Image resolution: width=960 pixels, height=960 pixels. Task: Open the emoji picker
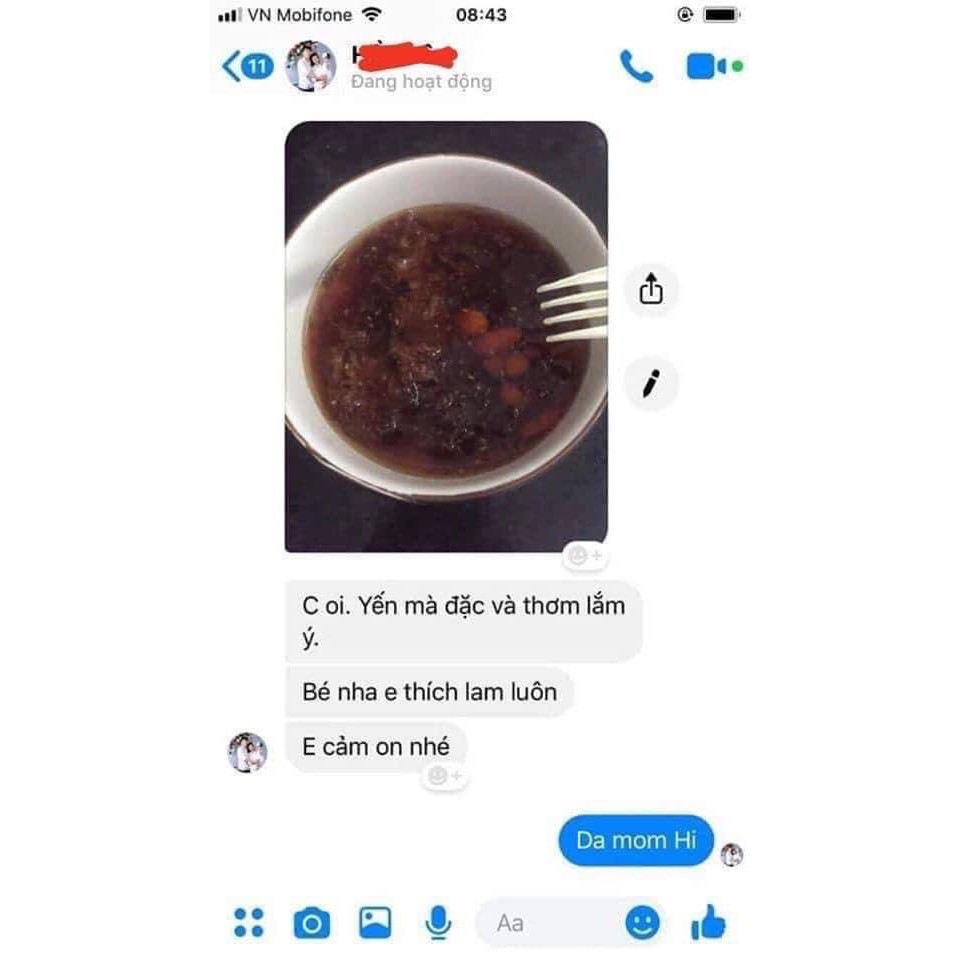pyautogui.click(x=643, y=922)
